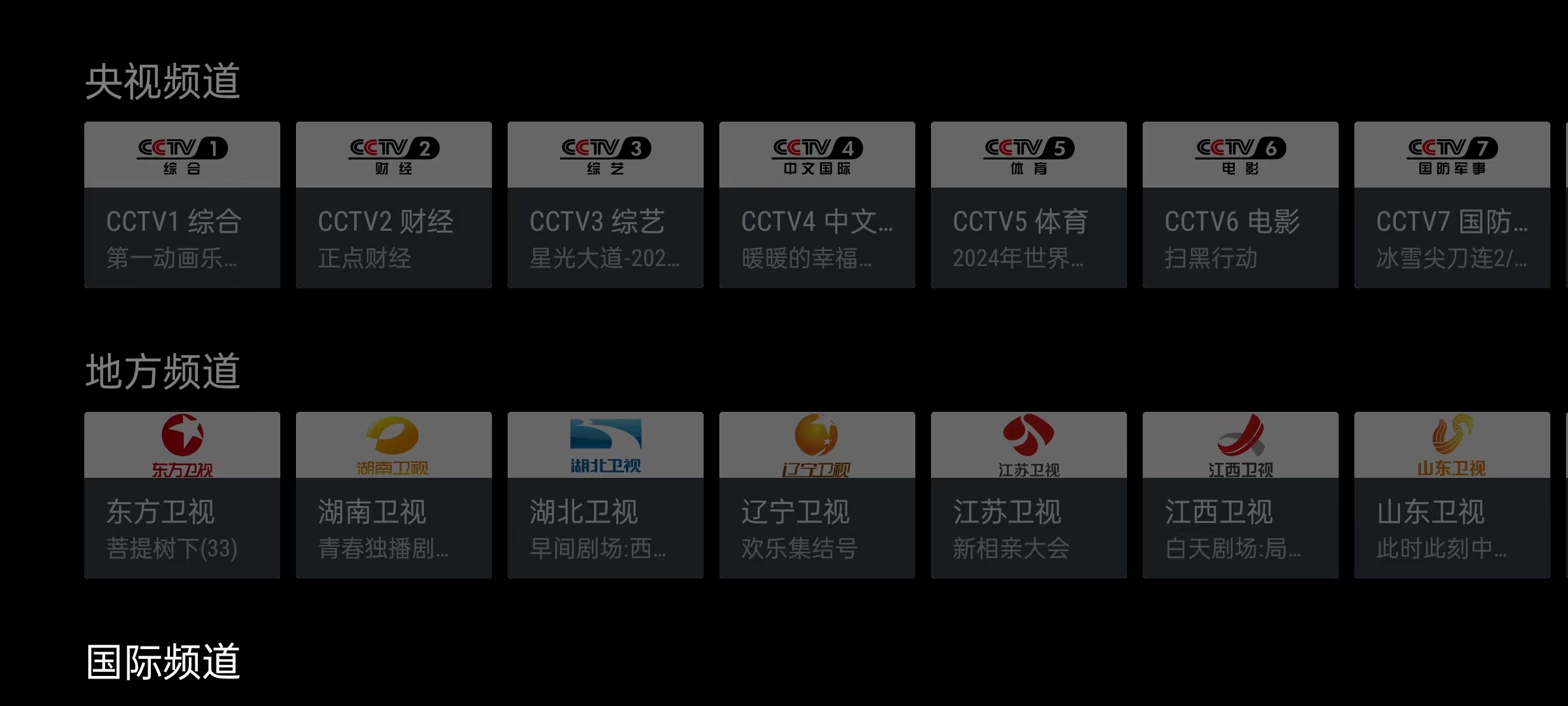Image resolution: width=1568 pixels, height=706 pixels.
Task: Open the CCTV1 综合 channel card
Action: tap(182, 205)
